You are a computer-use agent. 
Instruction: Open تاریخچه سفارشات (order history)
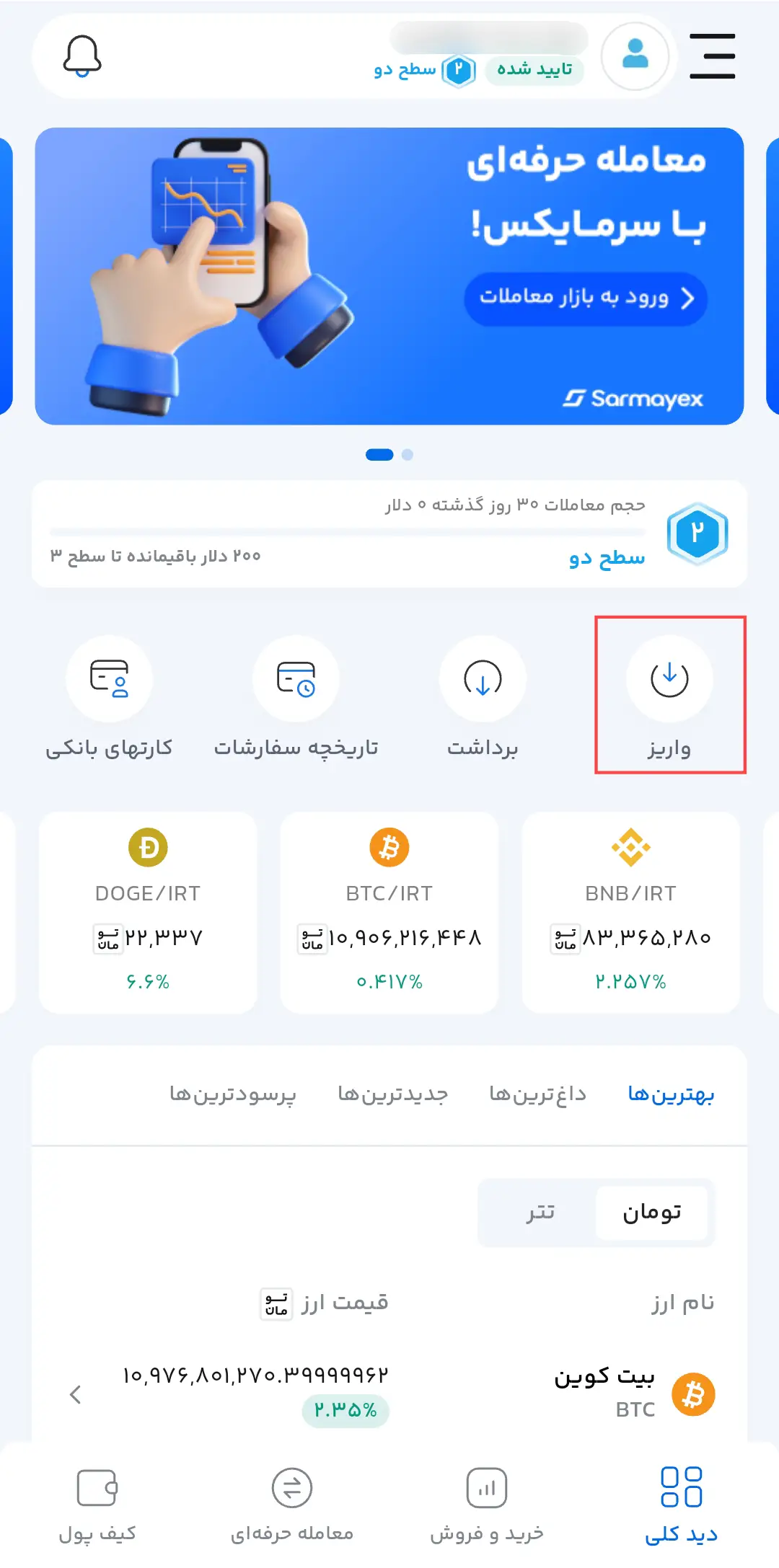296,694
